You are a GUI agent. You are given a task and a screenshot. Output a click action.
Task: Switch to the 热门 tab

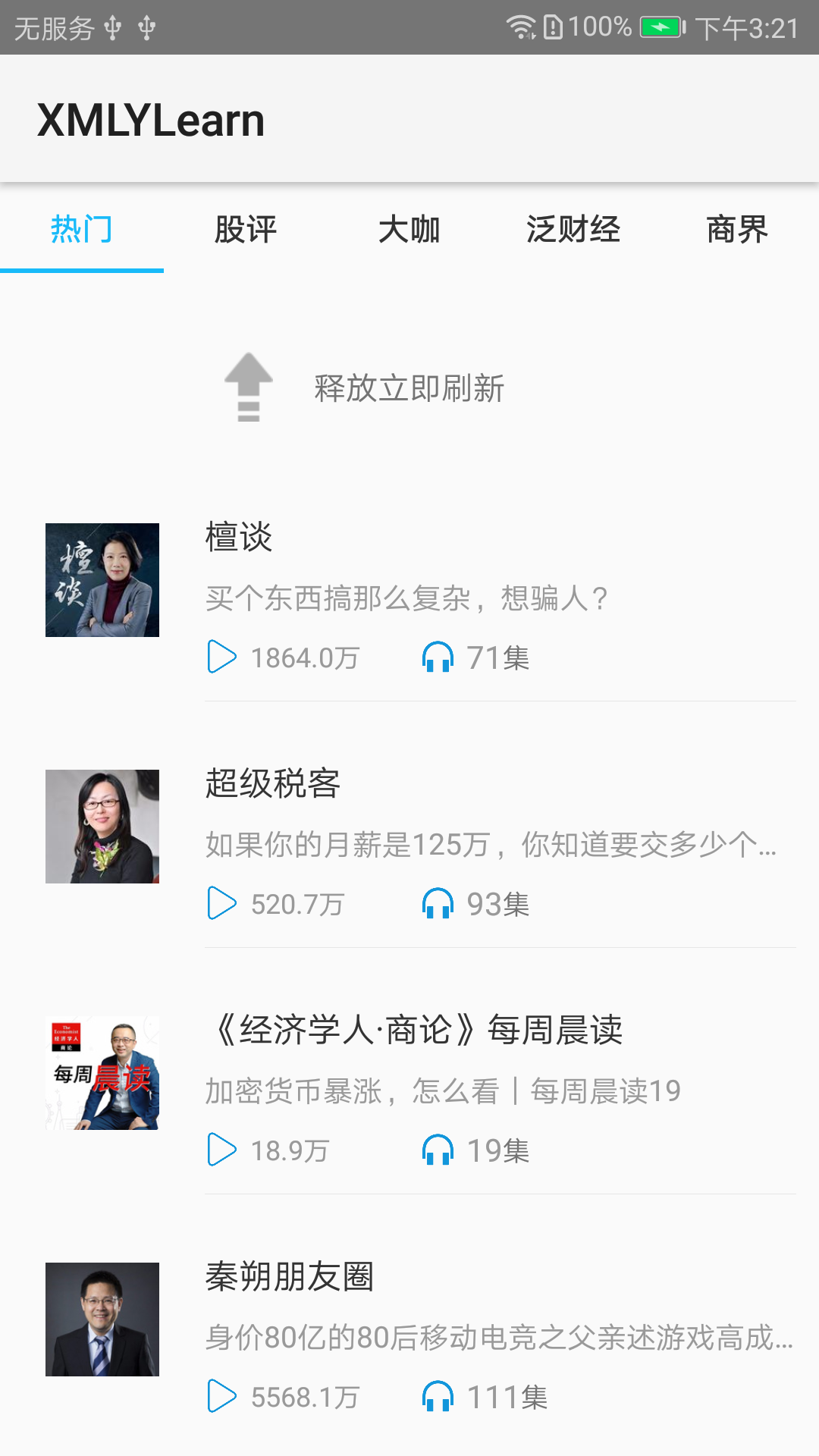pos(82,229)
